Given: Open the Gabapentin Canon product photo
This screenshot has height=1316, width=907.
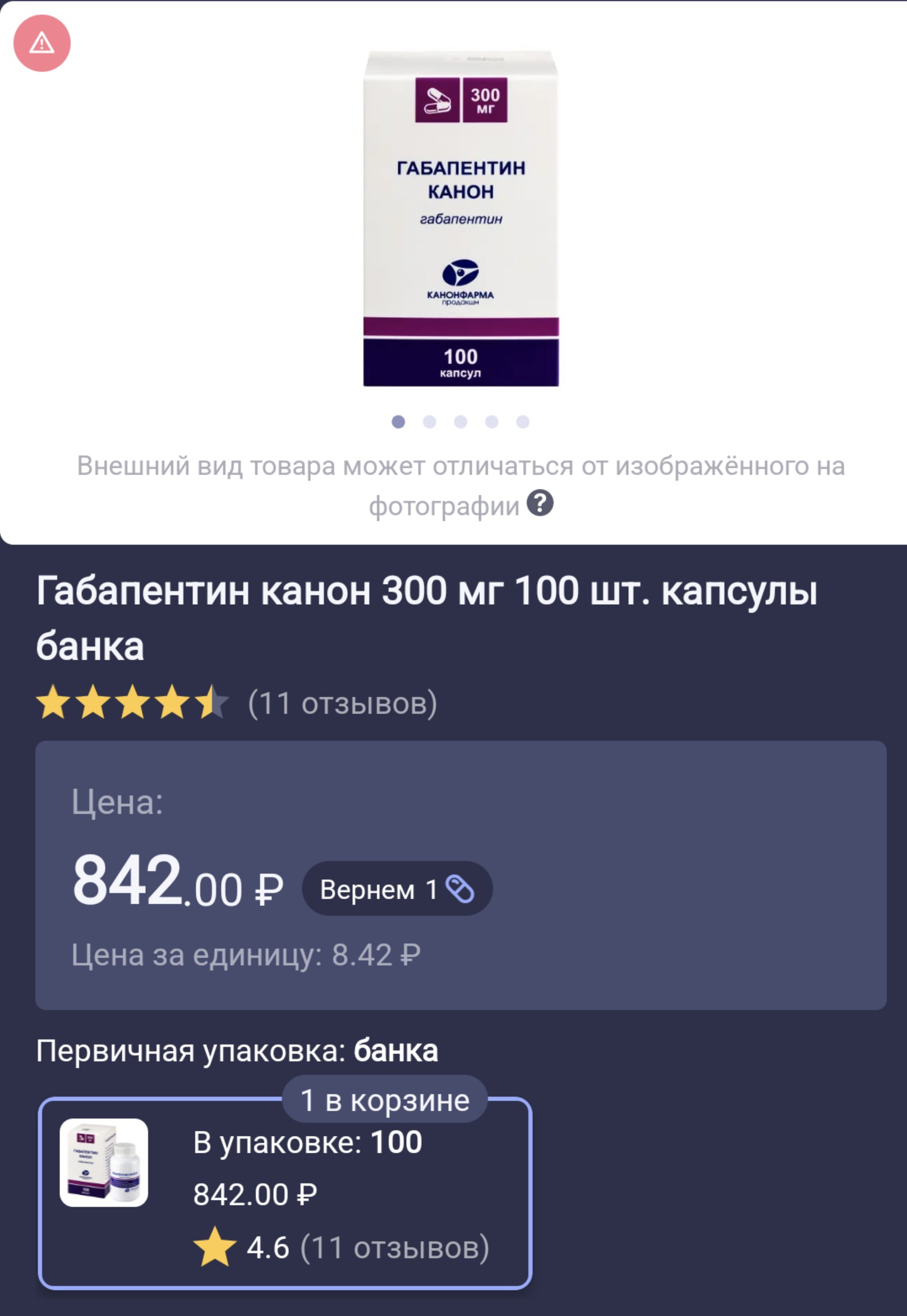Looking at the screenshot, I should [461, 219].
